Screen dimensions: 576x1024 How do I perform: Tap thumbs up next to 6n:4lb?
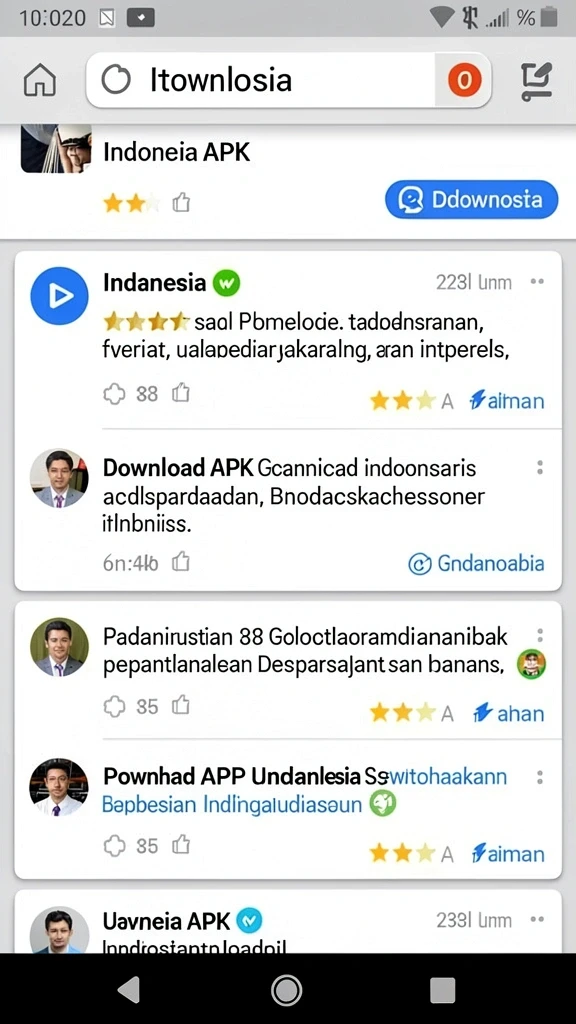pyautogui.click(x=180, y=562)
